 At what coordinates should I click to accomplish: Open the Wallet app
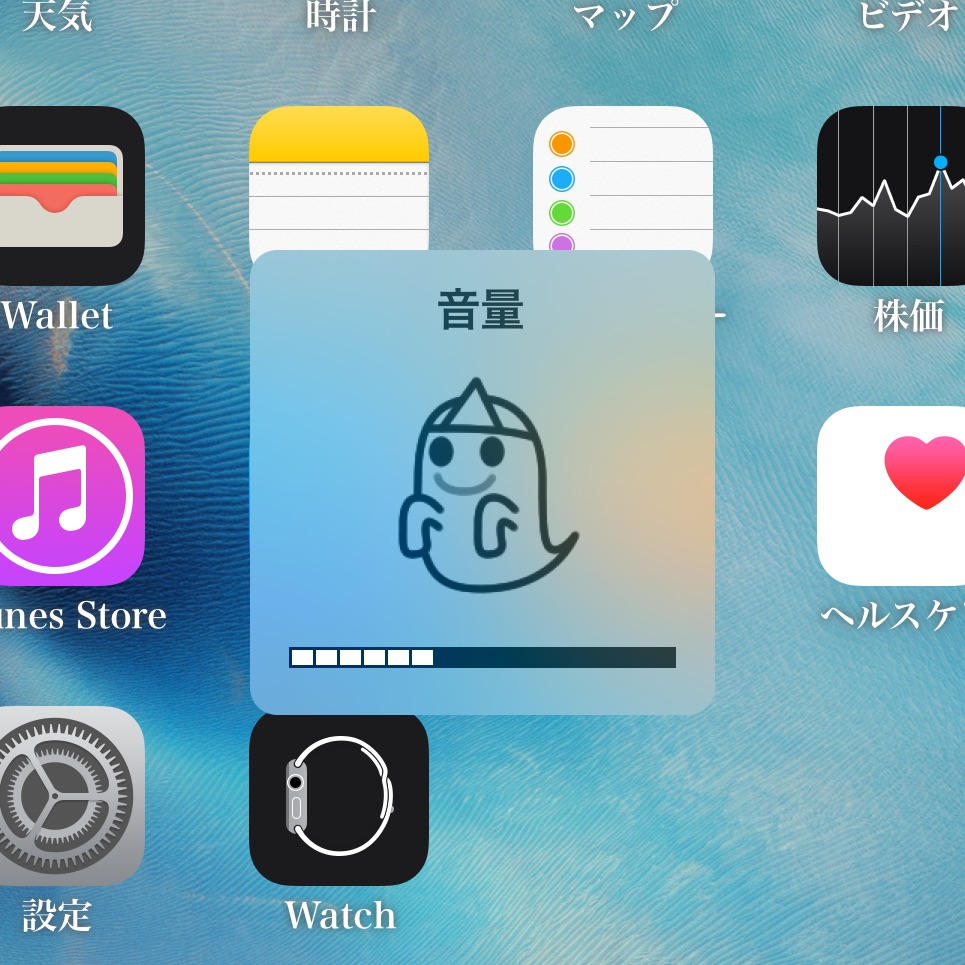click(x=62, y=195)
